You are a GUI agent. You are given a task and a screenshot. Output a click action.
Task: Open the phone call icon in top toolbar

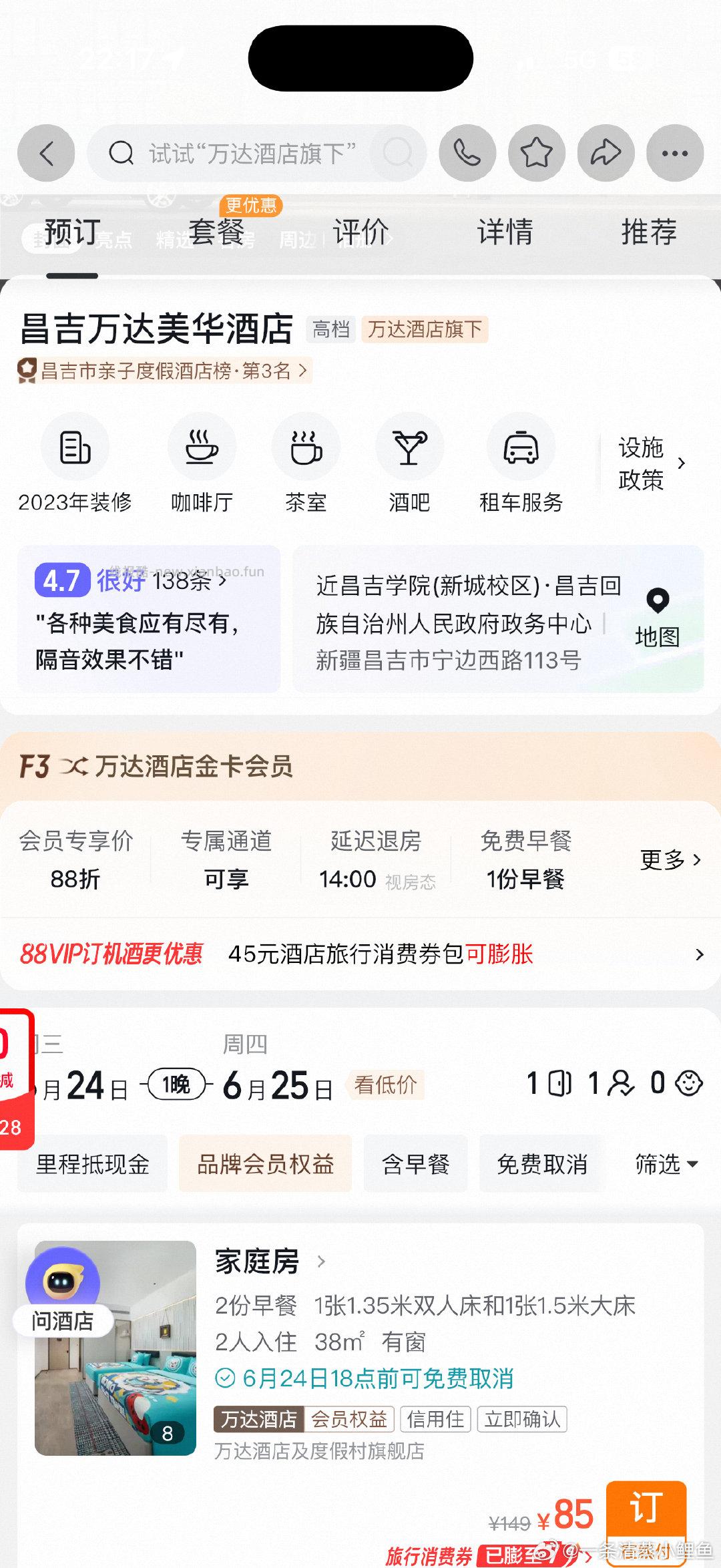coord(467,153)
